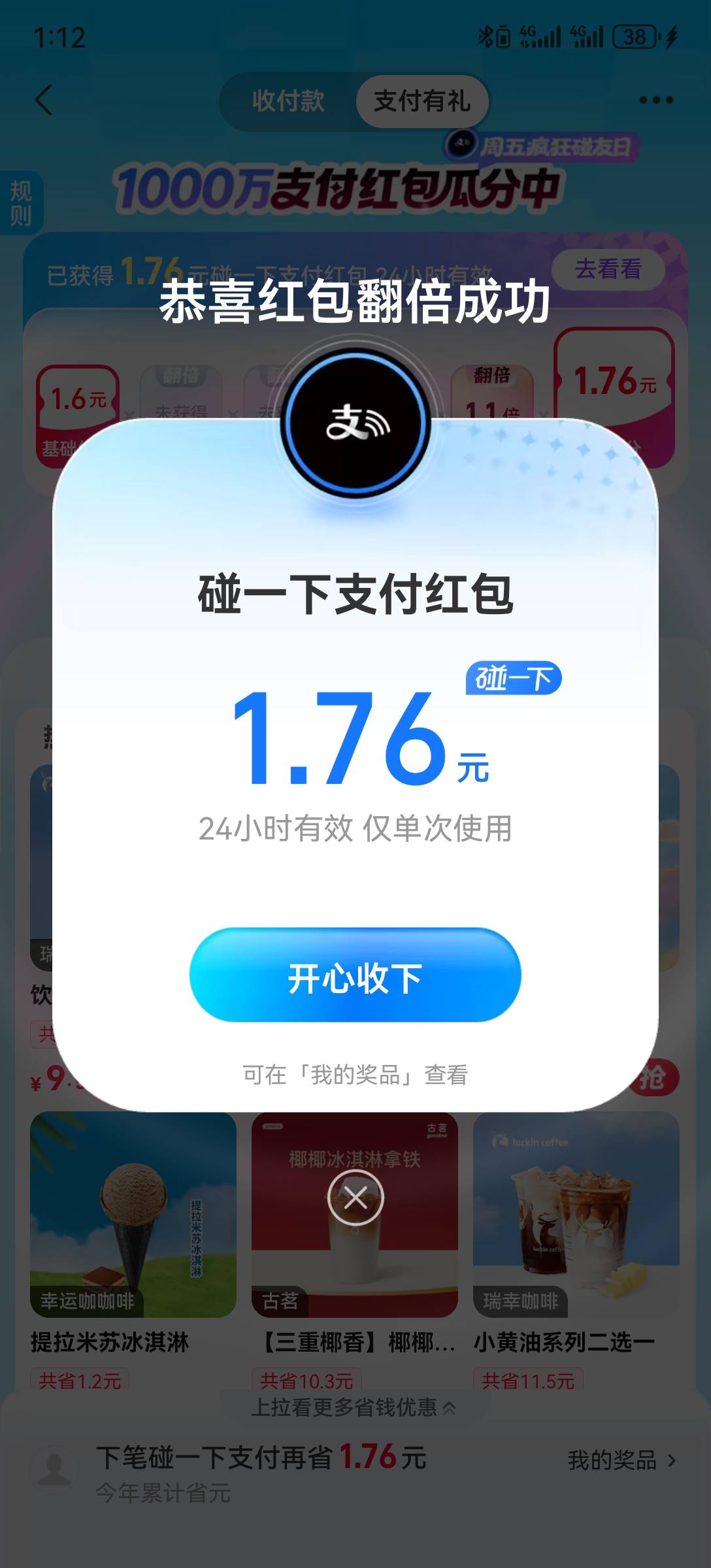Open the three-dot overflow menu
This screenshot has height=1568, width=711.
point(656,100)
